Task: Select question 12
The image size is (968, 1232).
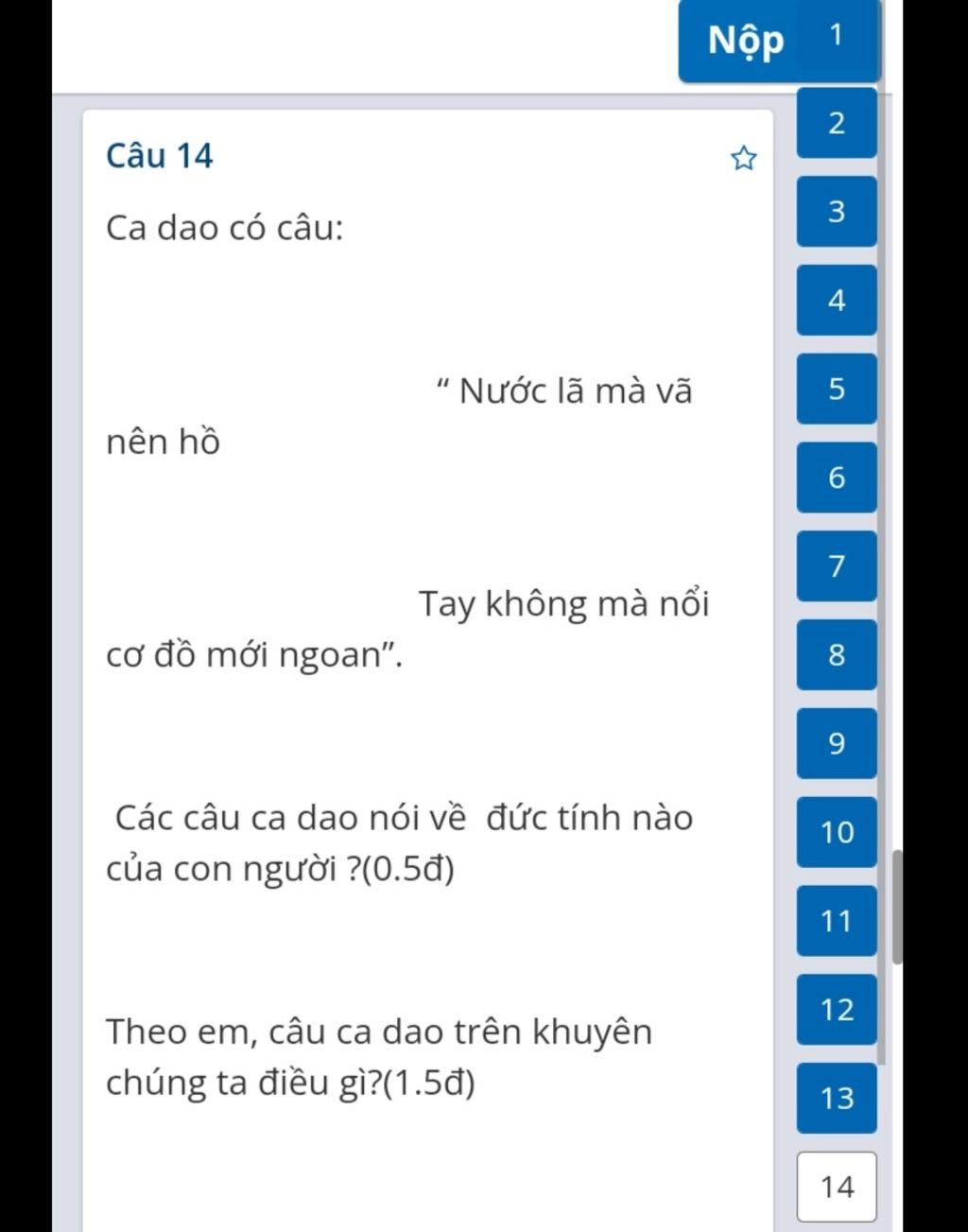Action: point(837,1010)
